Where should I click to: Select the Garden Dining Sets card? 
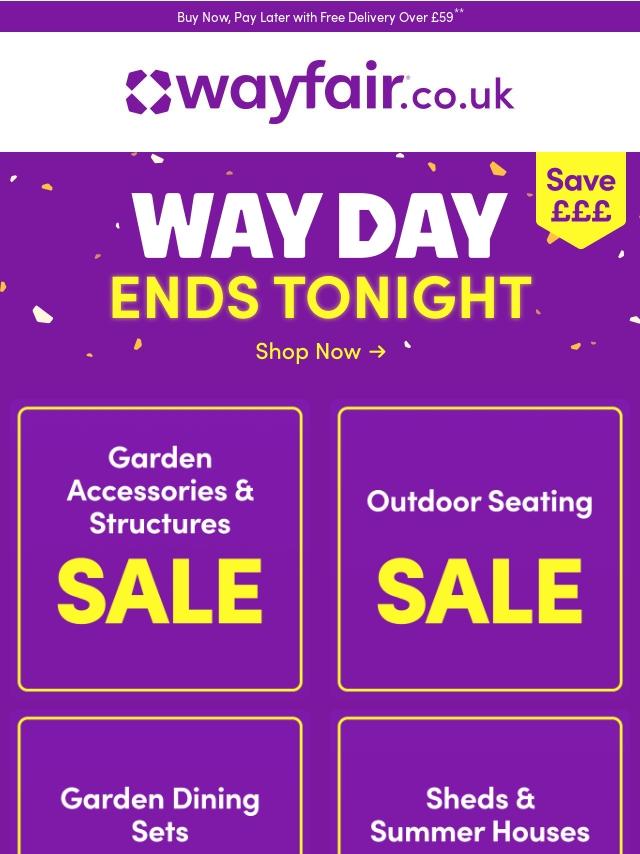160,785
